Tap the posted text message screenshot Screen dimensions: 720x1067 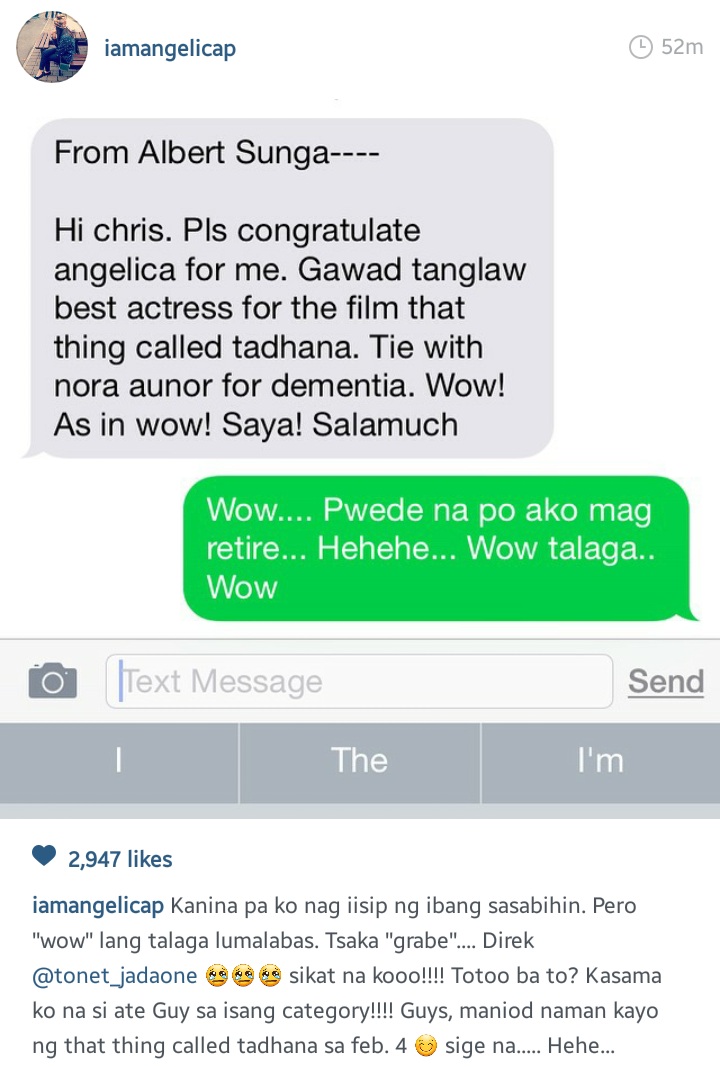[x=360, y=450]
